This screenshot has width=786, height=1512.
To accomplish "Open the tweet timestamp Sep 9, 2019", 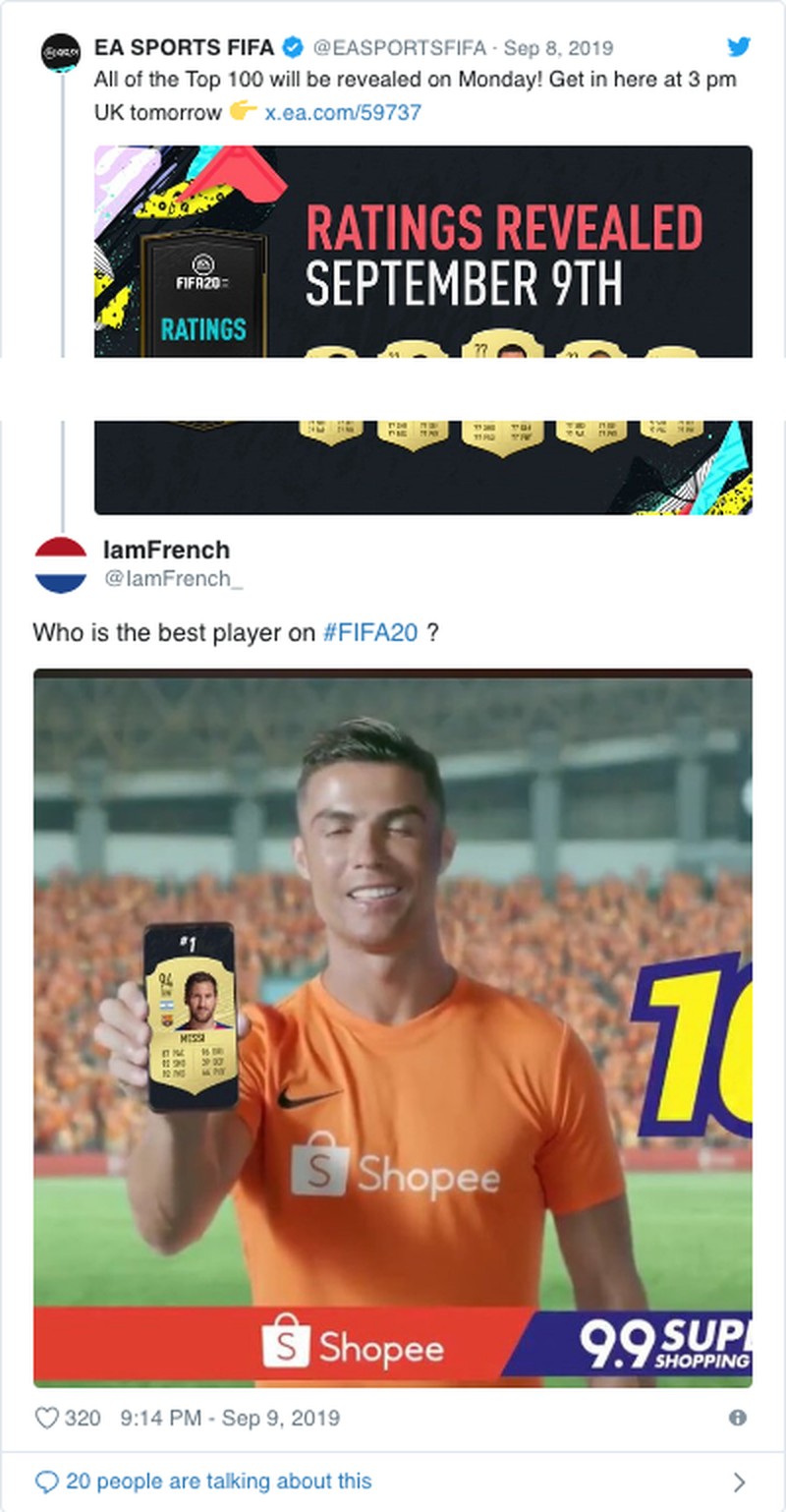I will (229, 1418).
